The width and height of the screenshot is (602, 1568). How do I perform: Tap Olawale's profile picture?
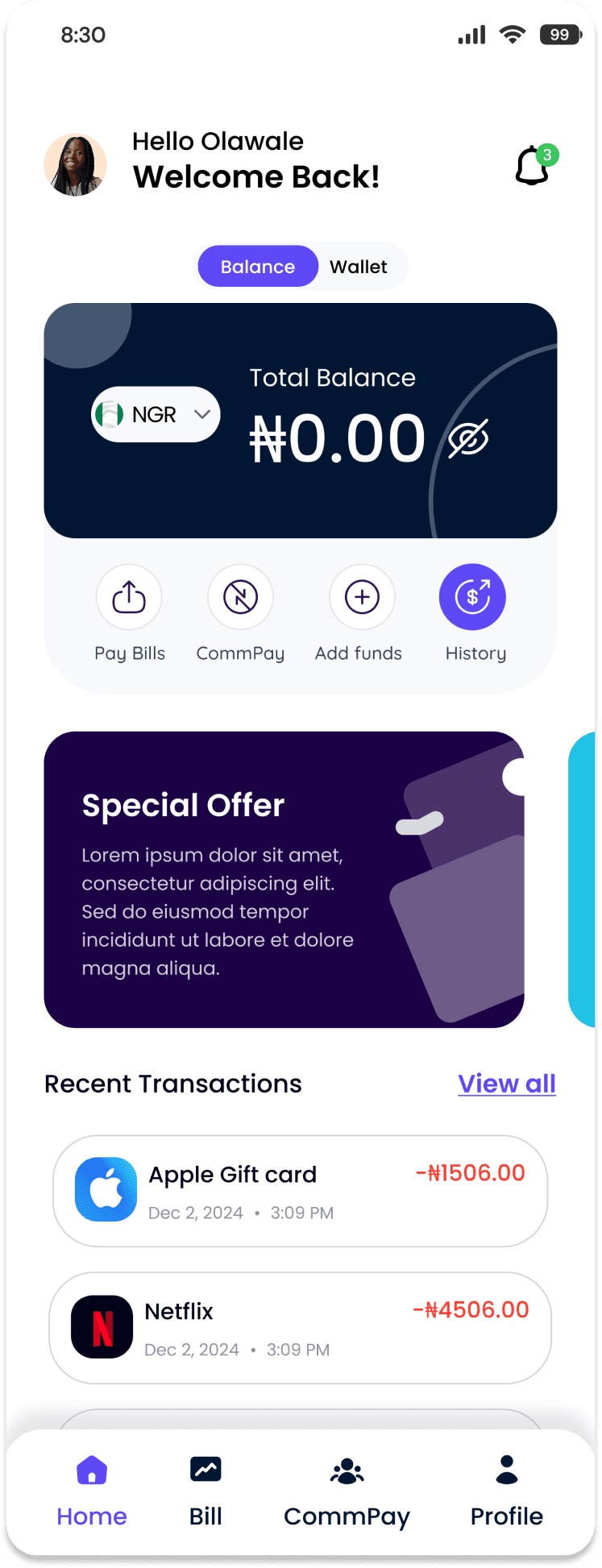(x=75, y=165)
